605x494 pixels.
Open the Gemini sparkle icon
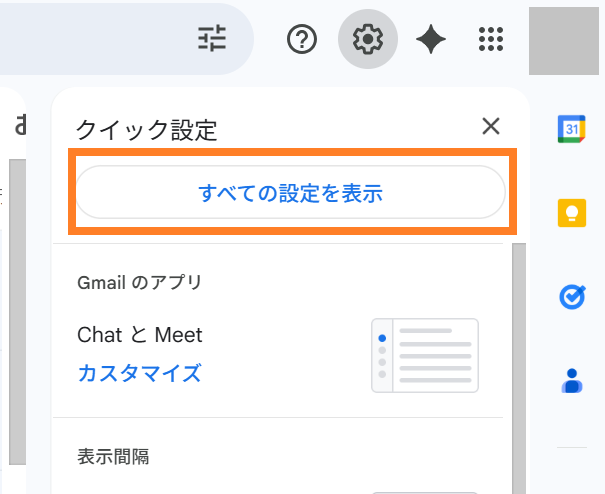pyautogui.click(x=431, y=39)
